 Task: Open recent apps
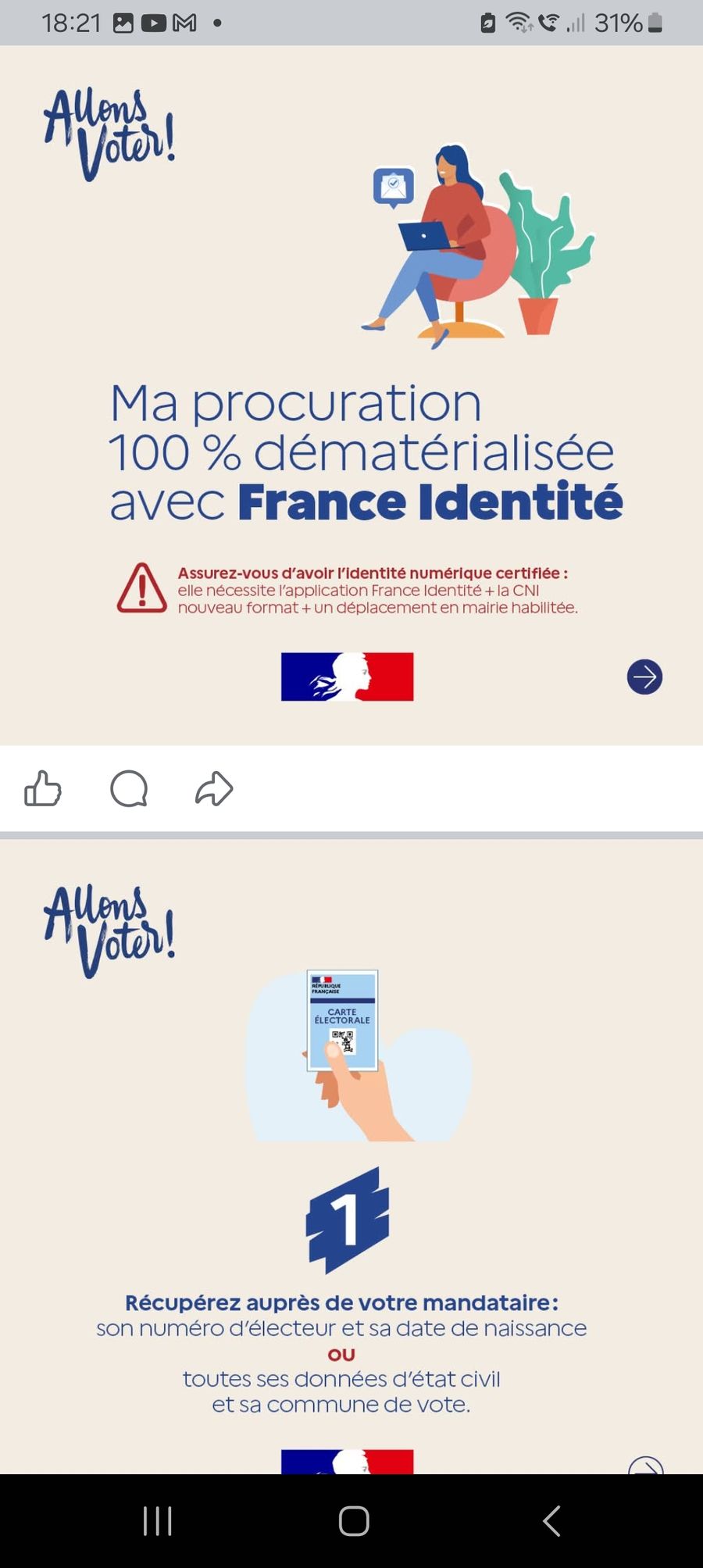157,1521
